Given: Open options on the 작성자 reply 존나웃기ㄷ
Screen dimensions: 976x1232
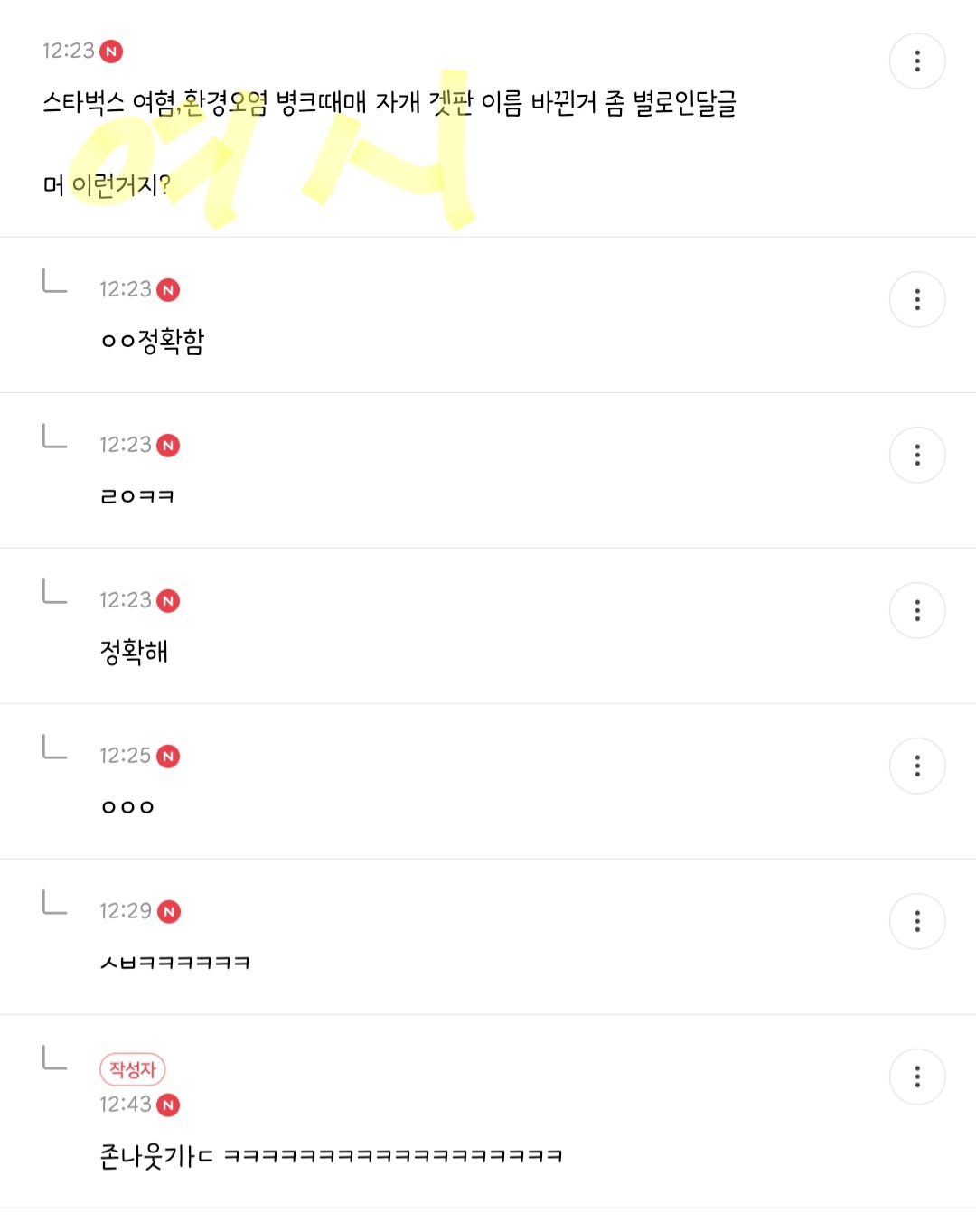Looking at the screenshot, I should tap(917, 1077).
